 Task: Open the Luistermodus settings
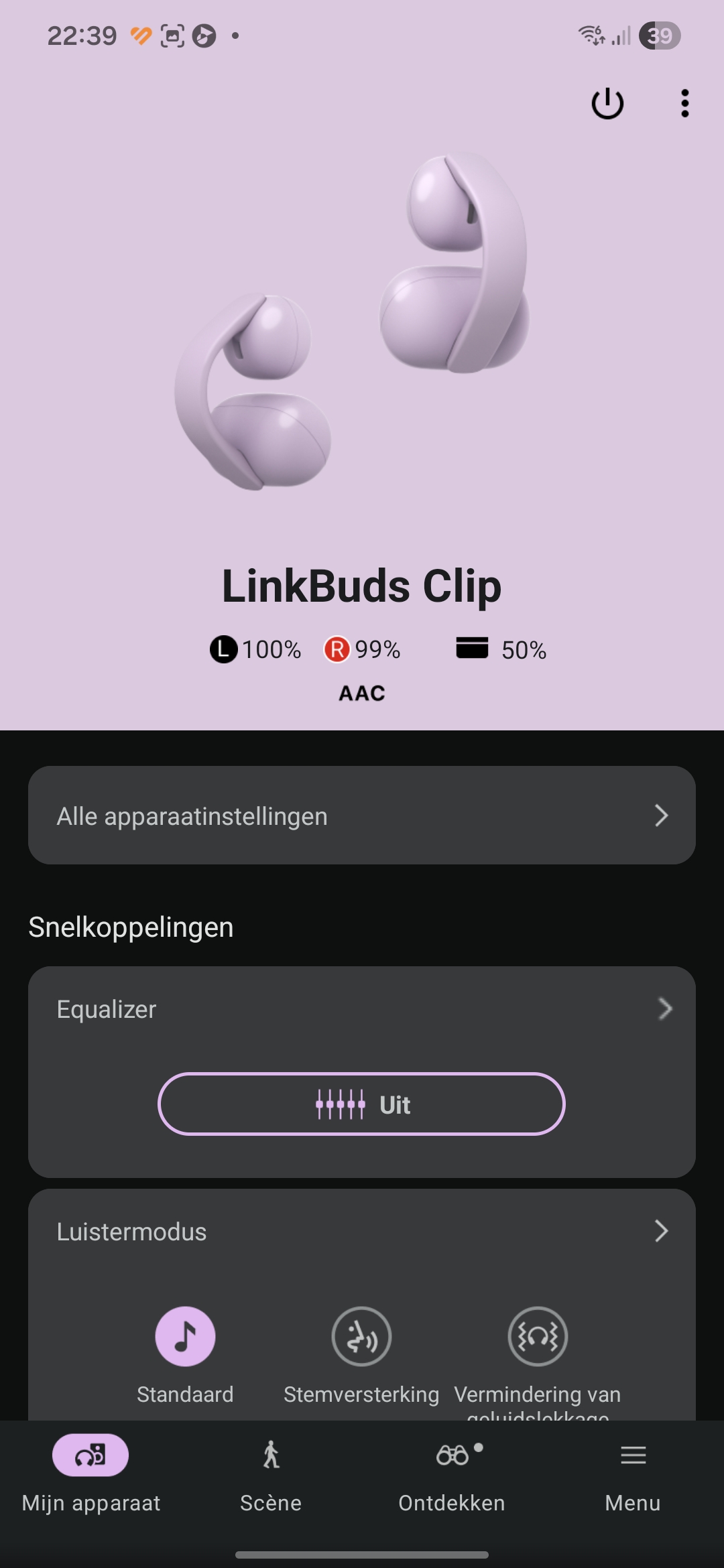362,1232
